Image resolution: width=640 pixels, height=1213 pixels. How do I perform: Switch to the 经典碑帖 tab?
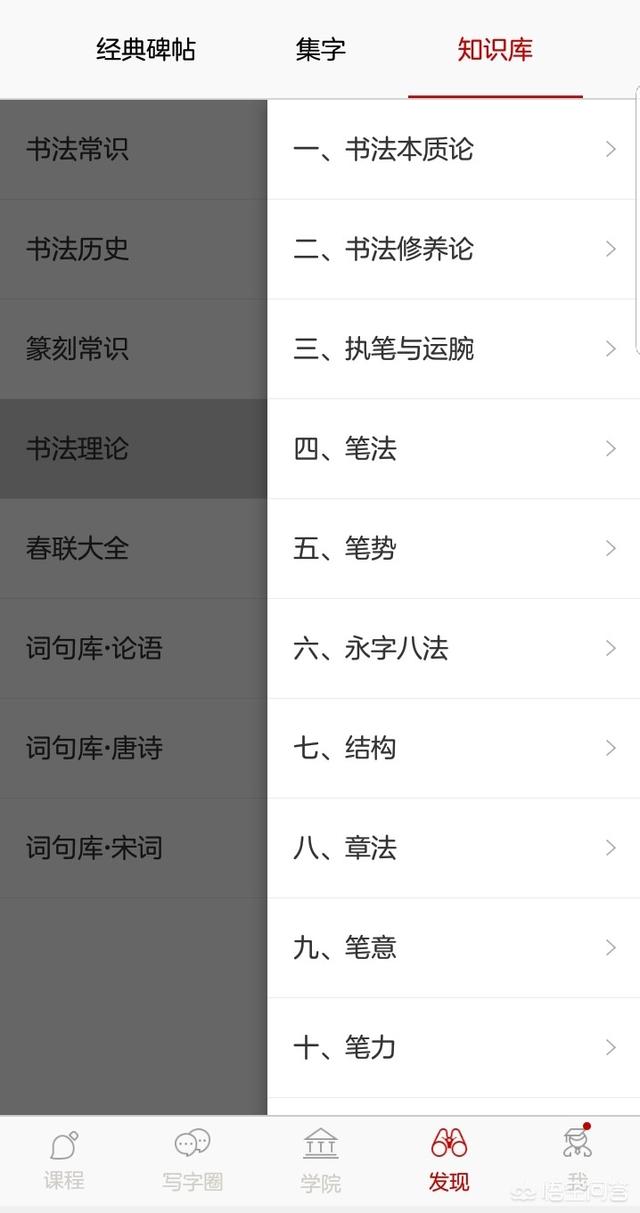(146, 49)
